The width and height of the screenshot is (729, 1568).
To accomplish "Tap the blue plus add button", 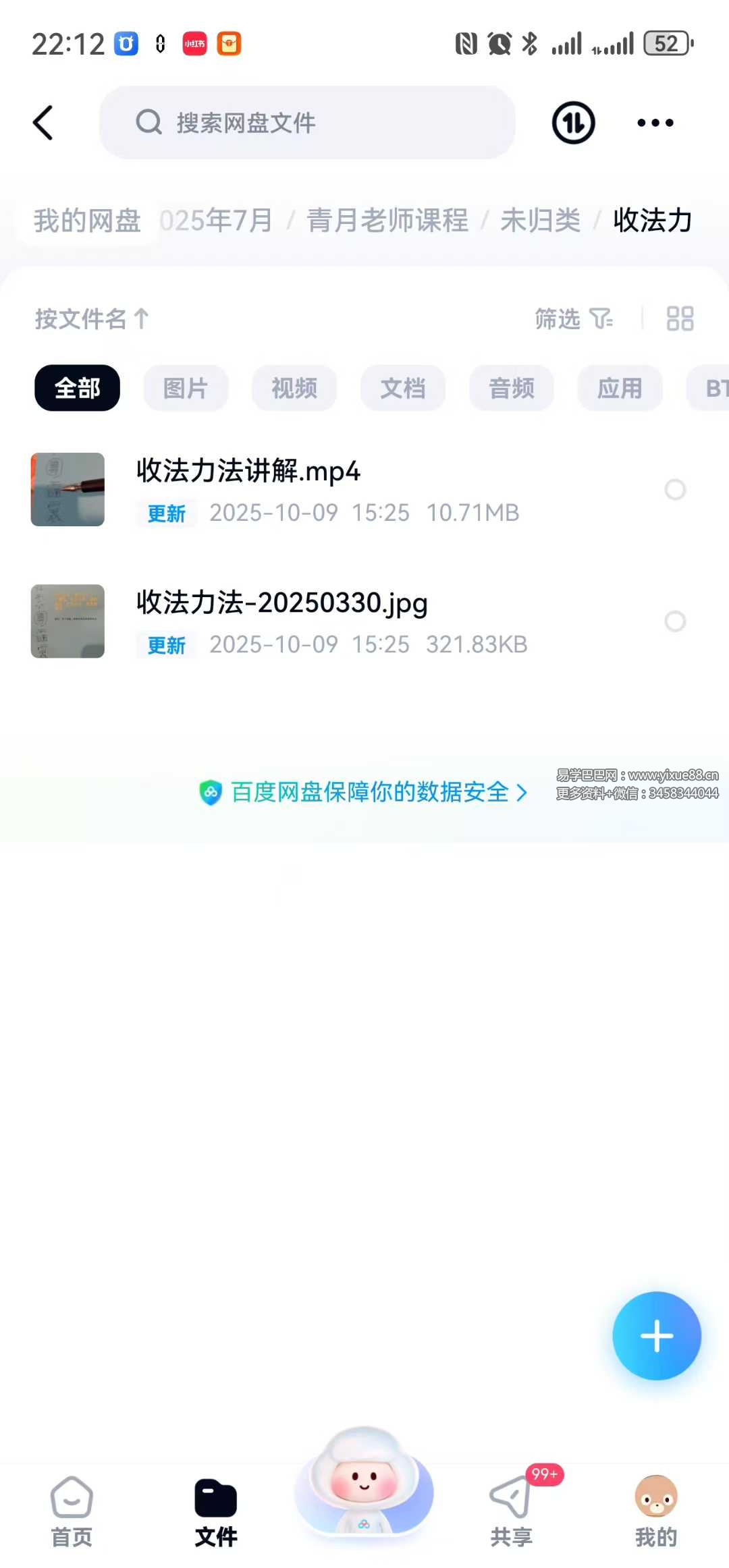I will 656,1336.
